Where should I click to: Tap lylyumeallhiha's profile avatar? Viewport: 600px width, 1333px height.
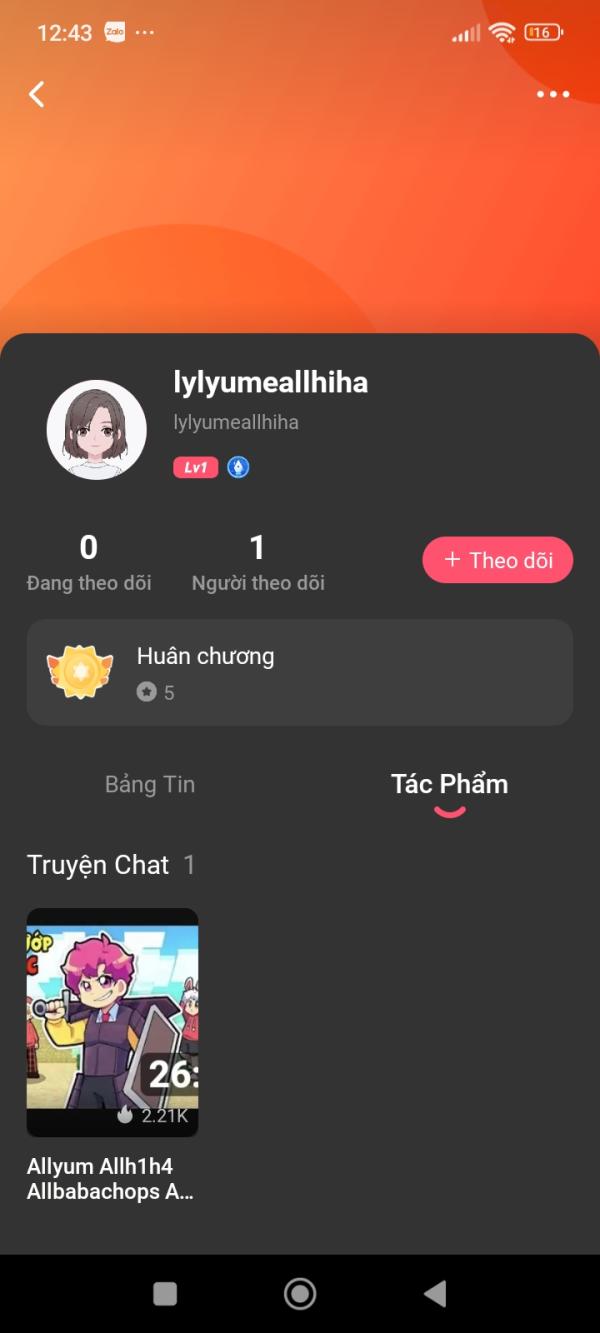point(97,430)
